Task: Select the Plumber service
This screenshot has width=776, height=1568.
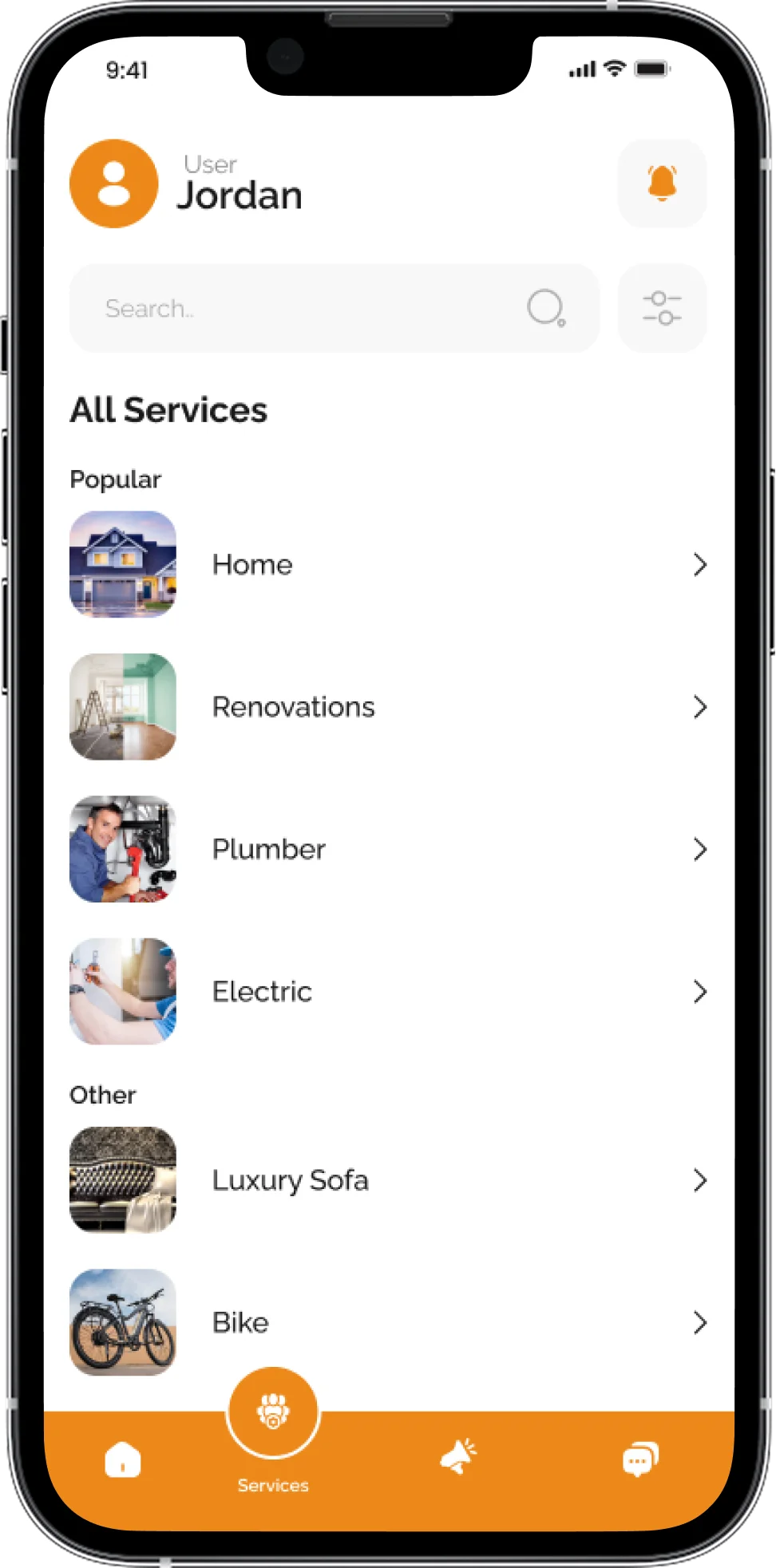Action: pyautogui.click(x=389, y=849)
